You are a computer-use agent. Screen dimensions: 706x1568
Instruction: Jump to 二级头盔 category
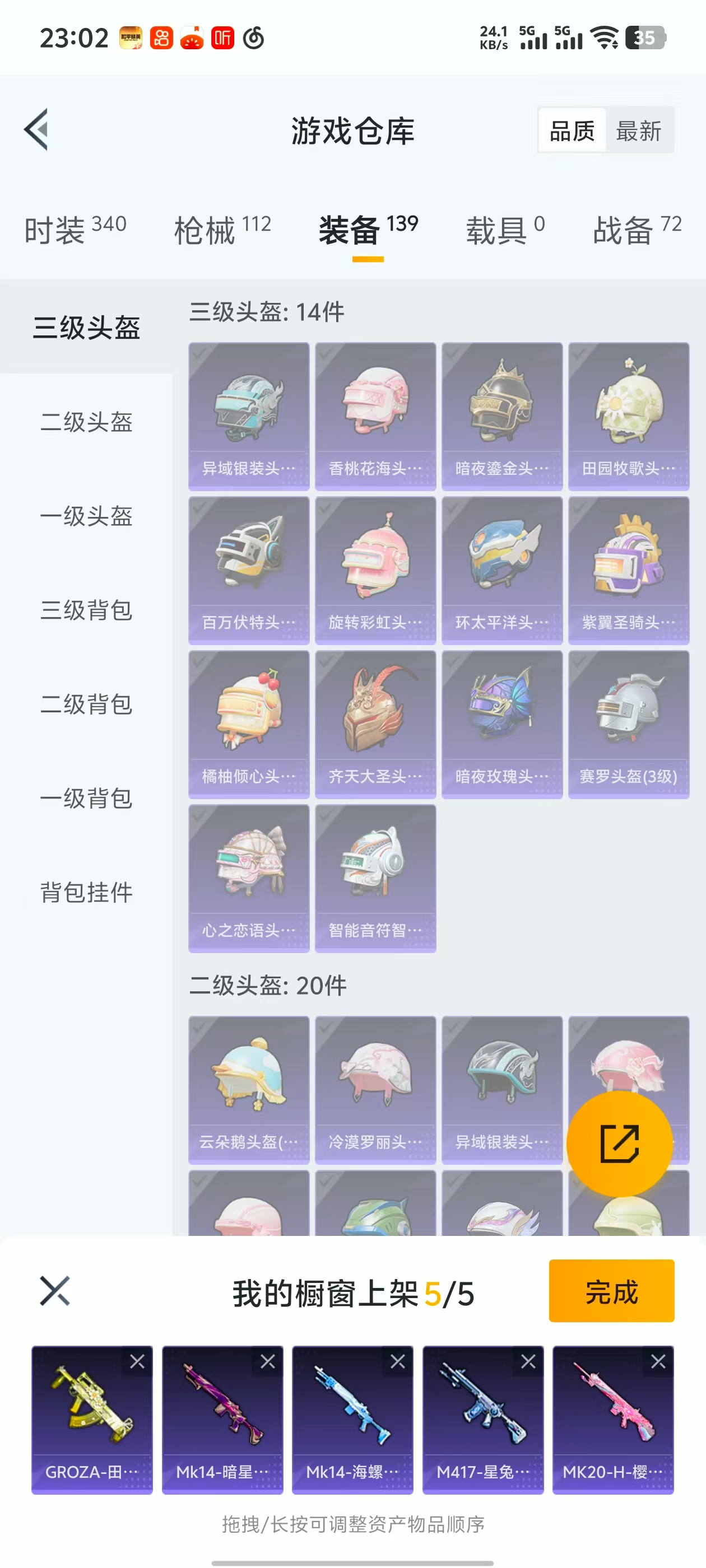[x=86, y=422]
